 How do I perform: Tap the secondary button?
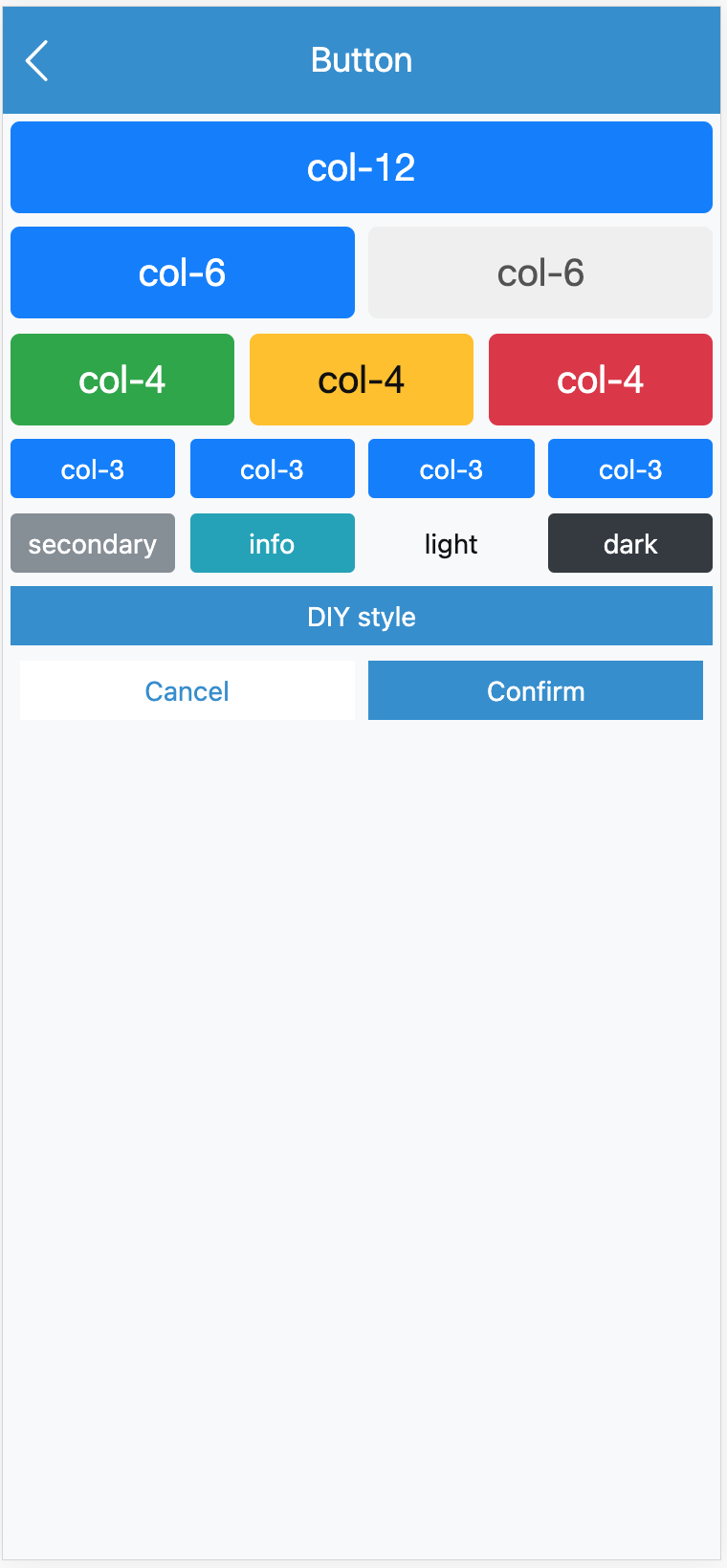pyautogui.click(x=93, y=543)
